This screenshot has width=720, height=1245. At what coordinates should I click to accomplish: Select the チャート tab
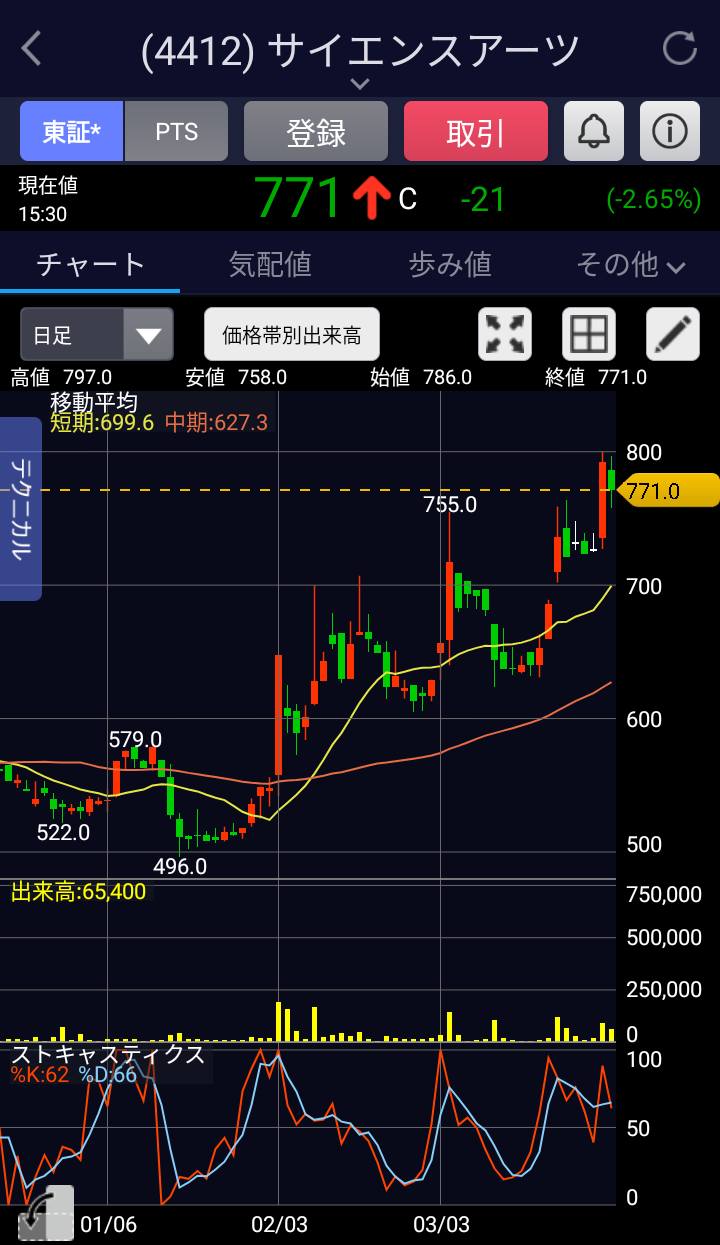[x=91, y=264]
